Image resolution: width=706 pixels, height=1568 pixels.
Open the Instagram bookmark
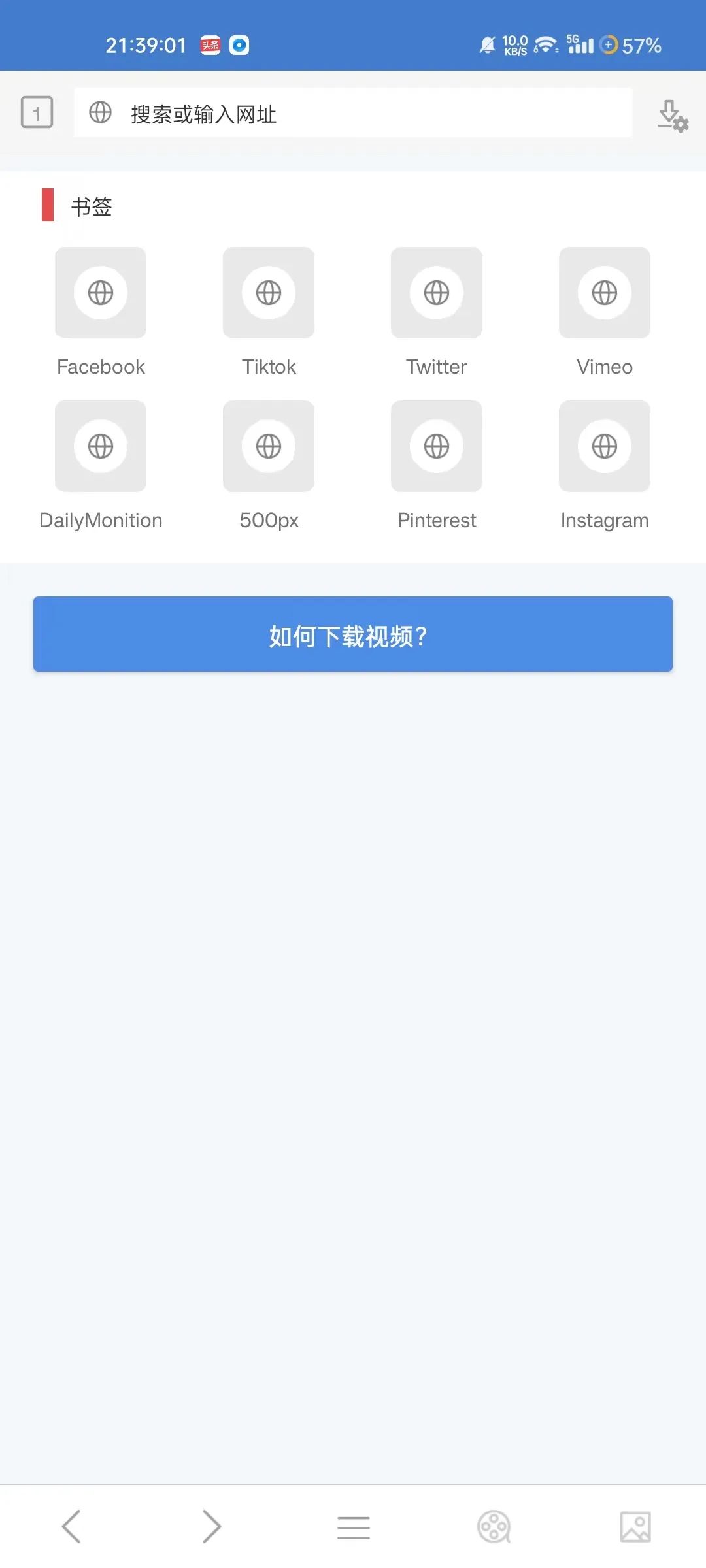605,446
